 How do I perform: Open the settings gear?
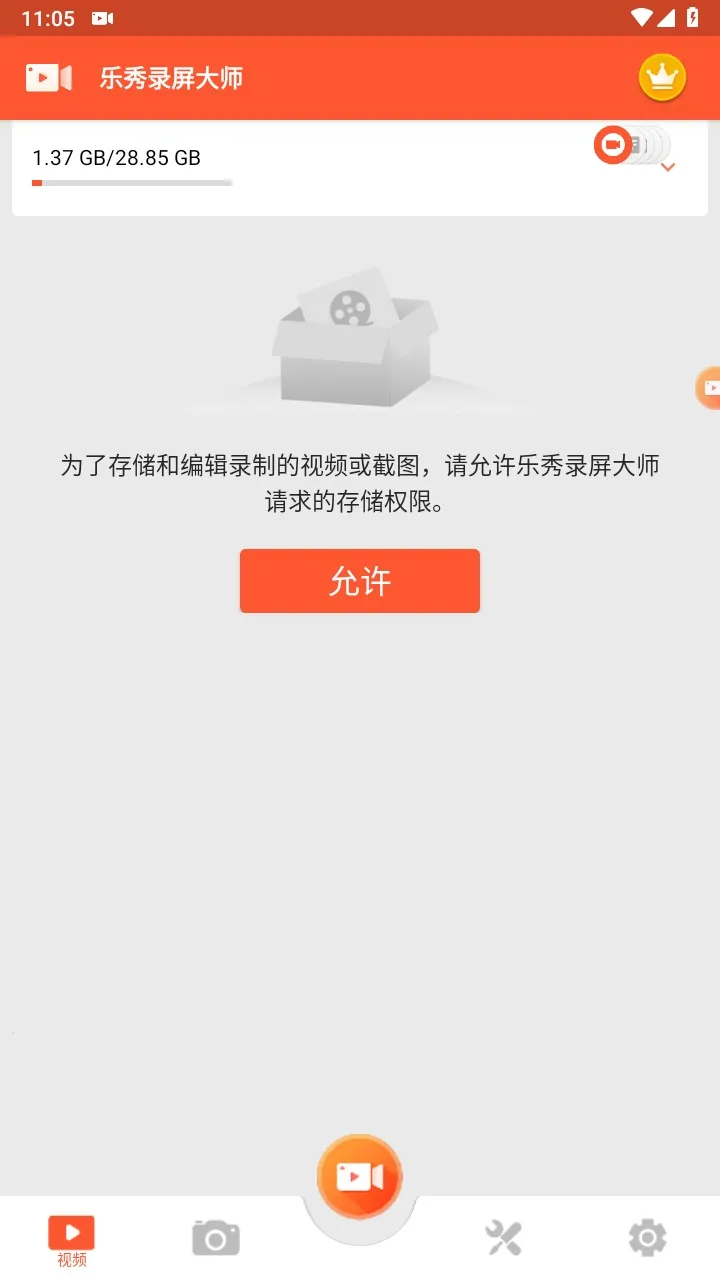coord(648,1237)
